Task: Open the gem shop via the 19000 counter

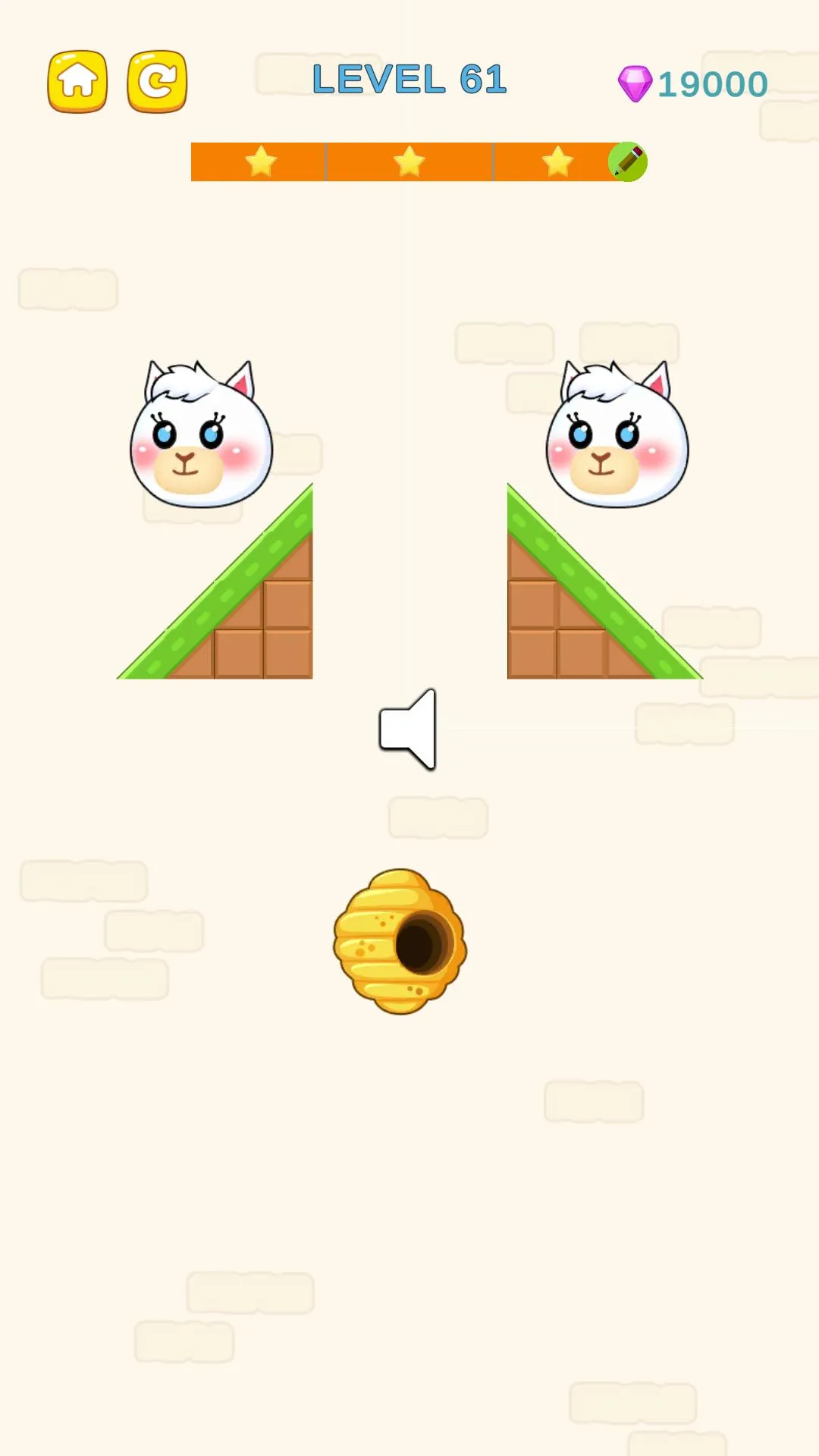Action: [x=711, y=83]
